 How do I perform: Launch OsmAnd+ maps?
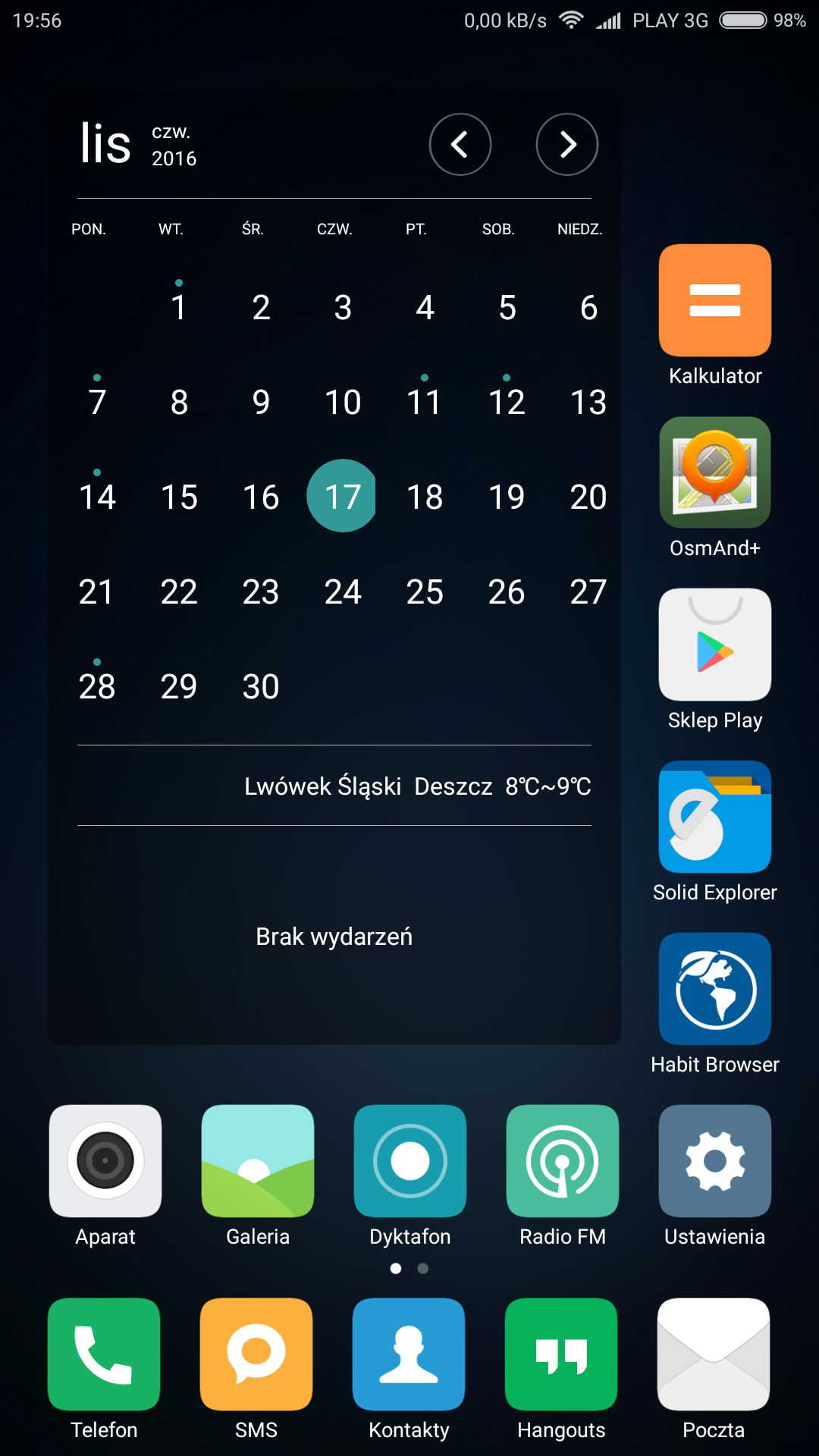[714, 472]
